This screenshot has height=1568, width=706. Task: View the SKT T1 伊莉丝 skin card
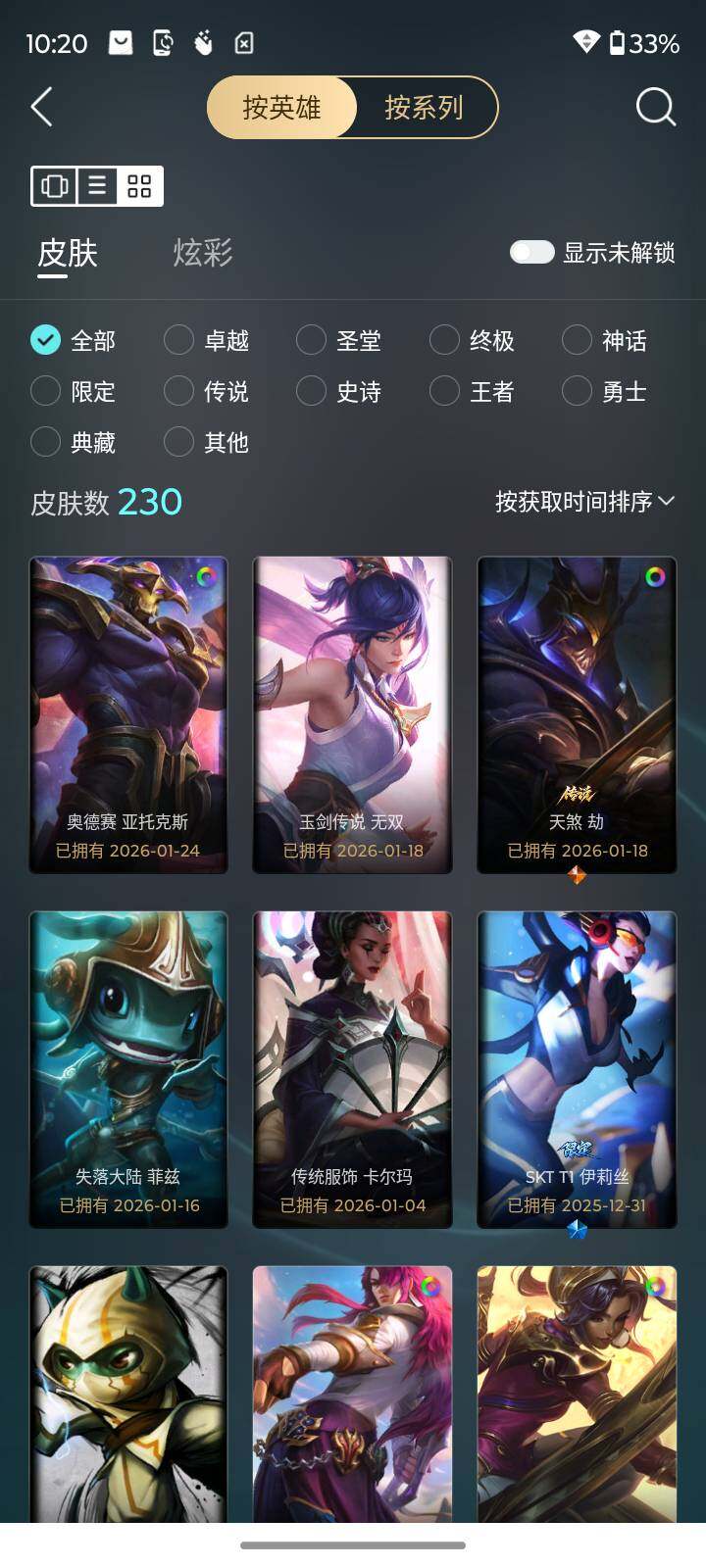tap(577, 1069)
